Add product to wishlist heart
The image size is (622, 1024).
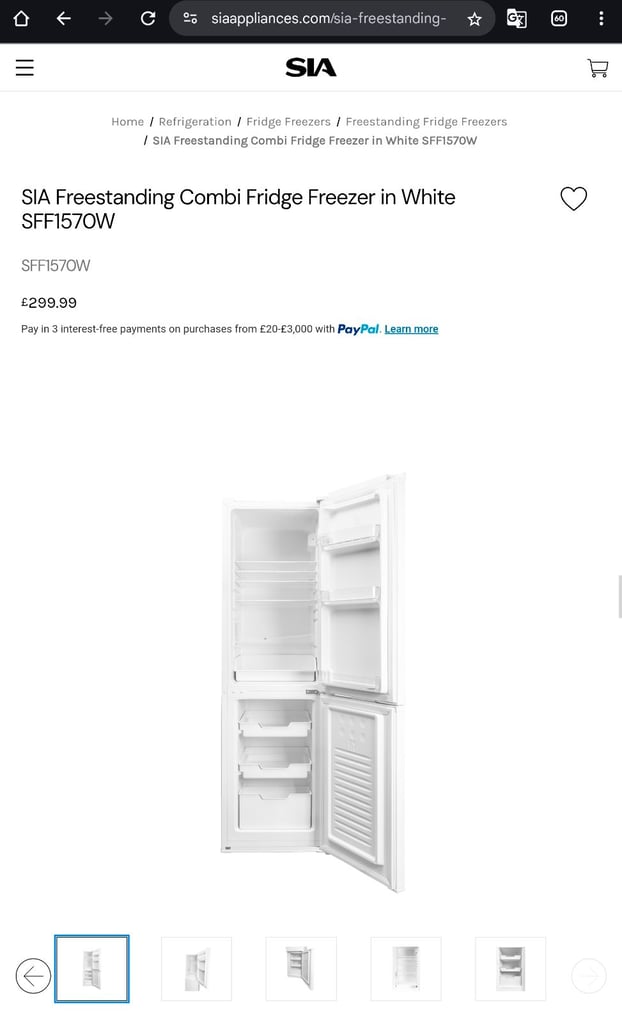(x=574, y=199)
